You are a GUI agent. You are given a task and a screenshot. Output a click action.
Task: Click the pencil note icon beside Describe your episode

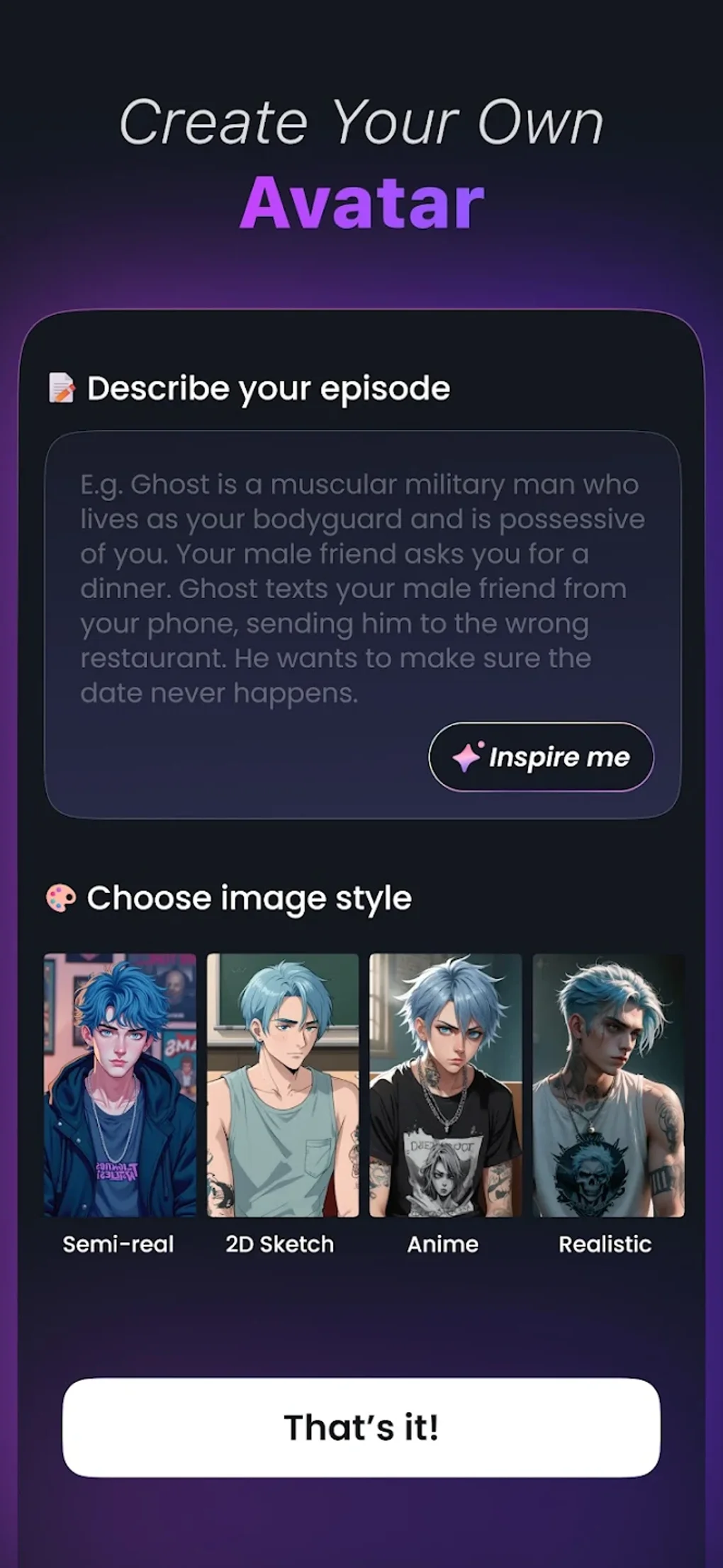click(x=62, y=387)
